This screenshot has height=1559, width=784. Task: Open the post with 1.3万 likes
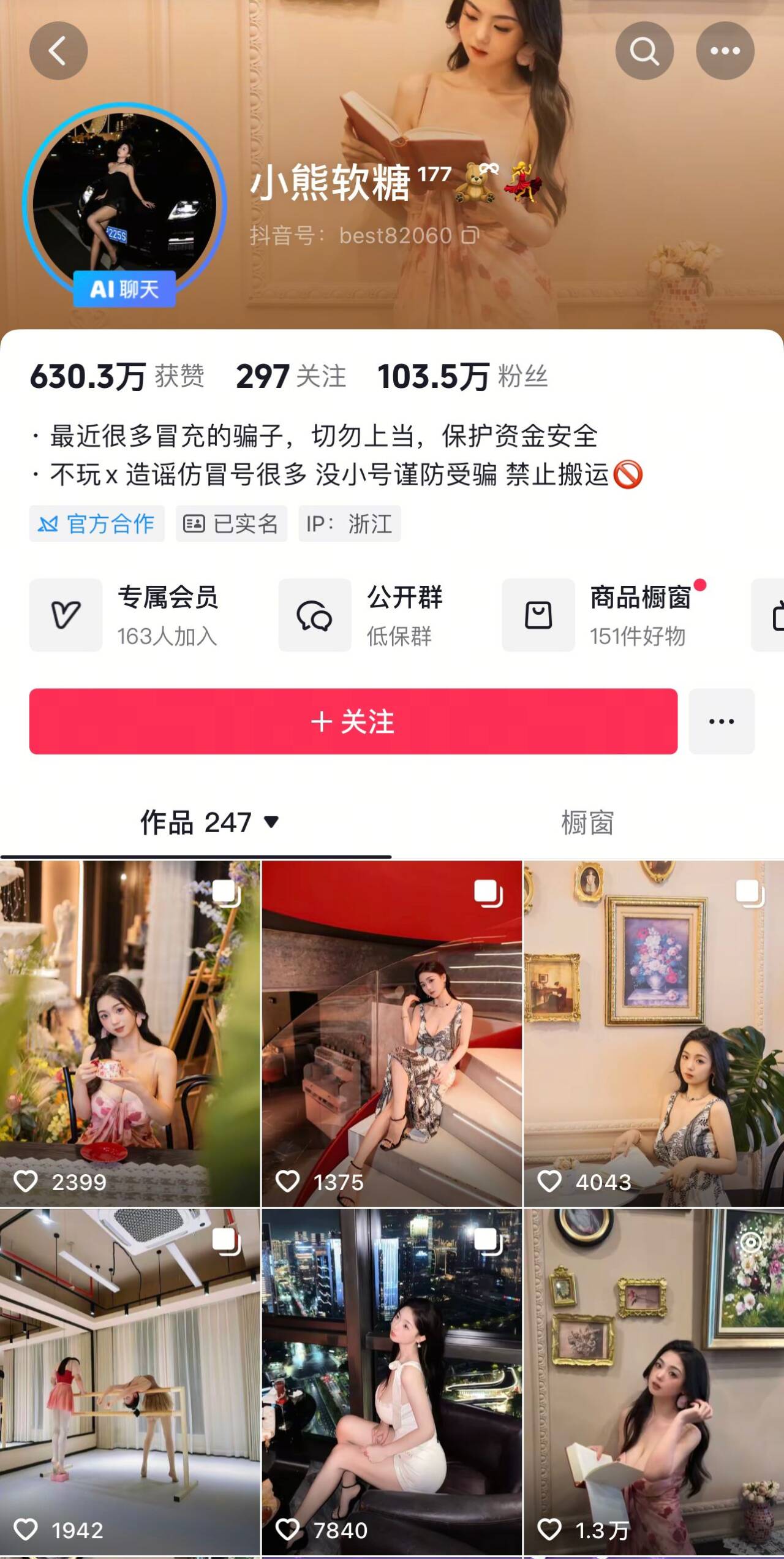(654, 1384)
